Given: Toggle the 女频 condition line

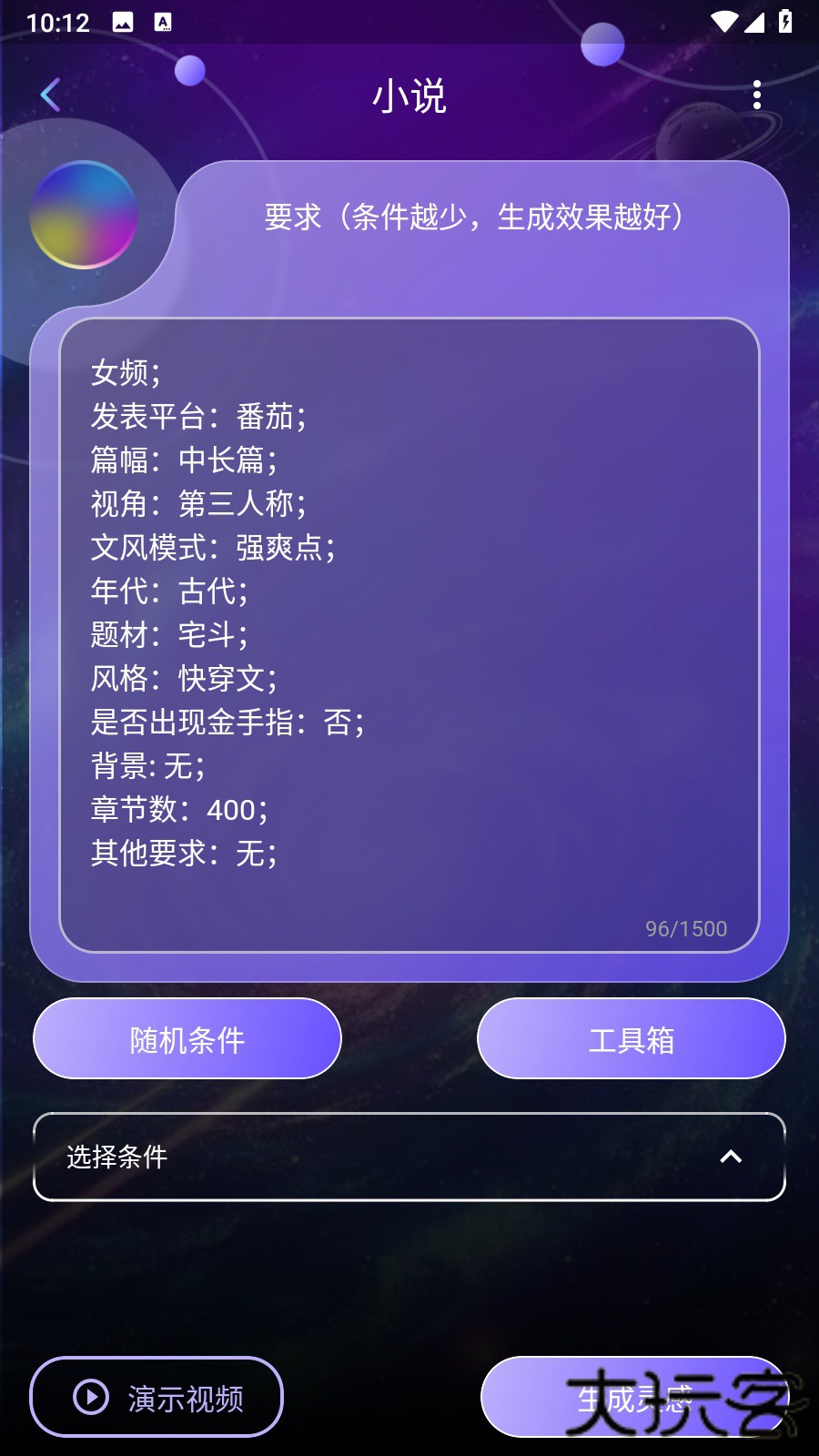Looking at the screenshot, I should point(127,372).
